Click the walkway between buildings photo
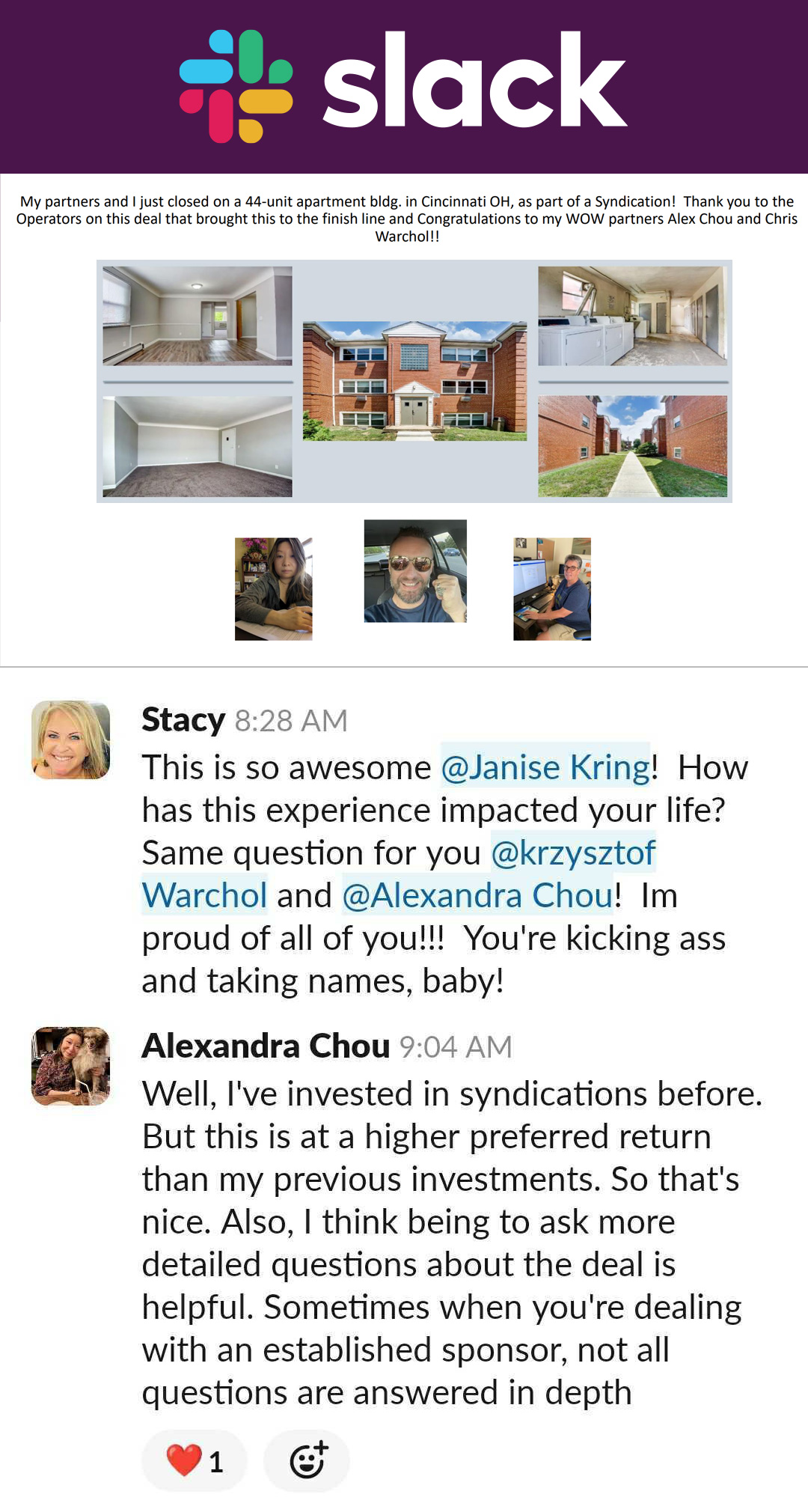The image size is (808, 1512). [634, 443]
